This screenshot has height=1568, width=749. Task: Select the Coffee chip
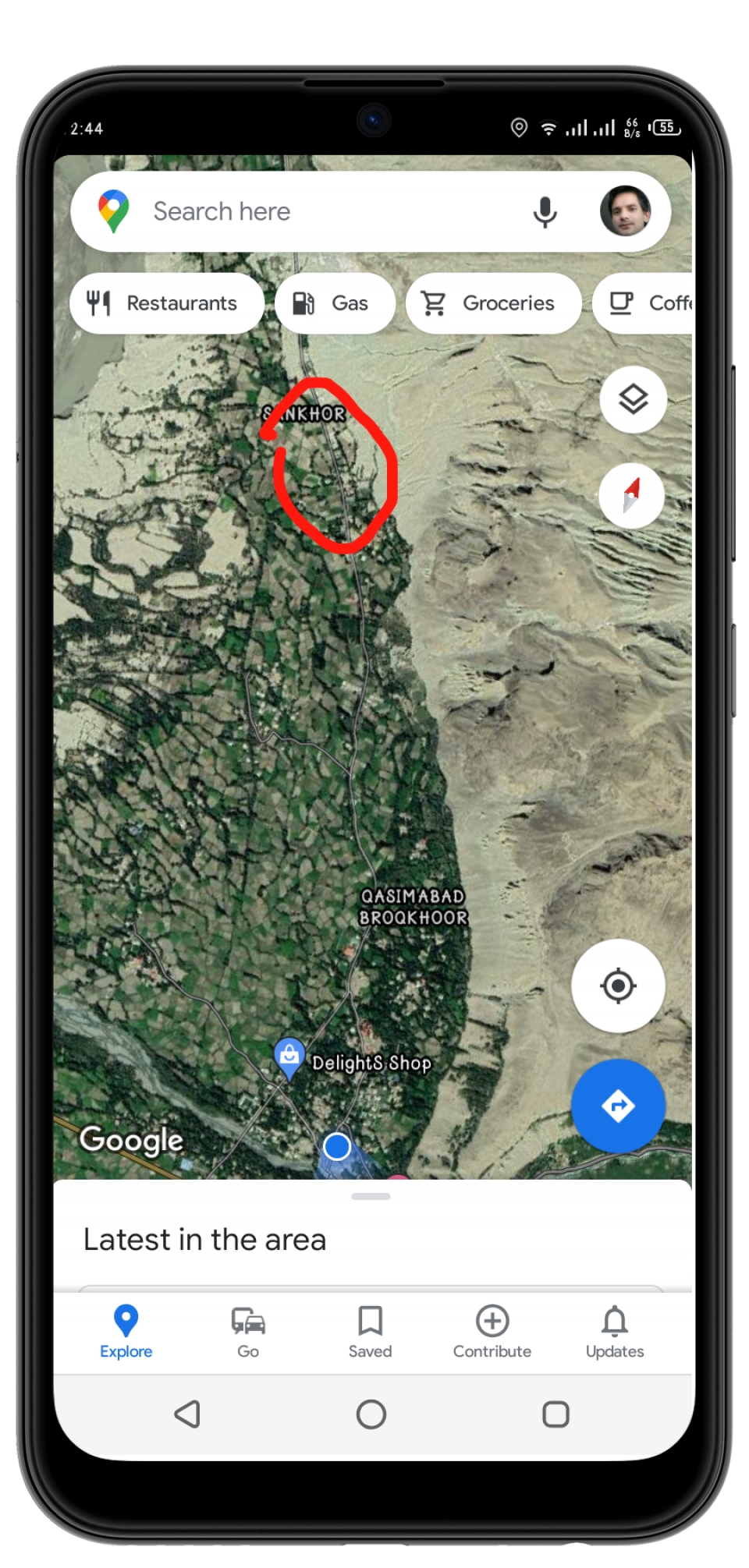pyautogui.click(x=643, y=303)
